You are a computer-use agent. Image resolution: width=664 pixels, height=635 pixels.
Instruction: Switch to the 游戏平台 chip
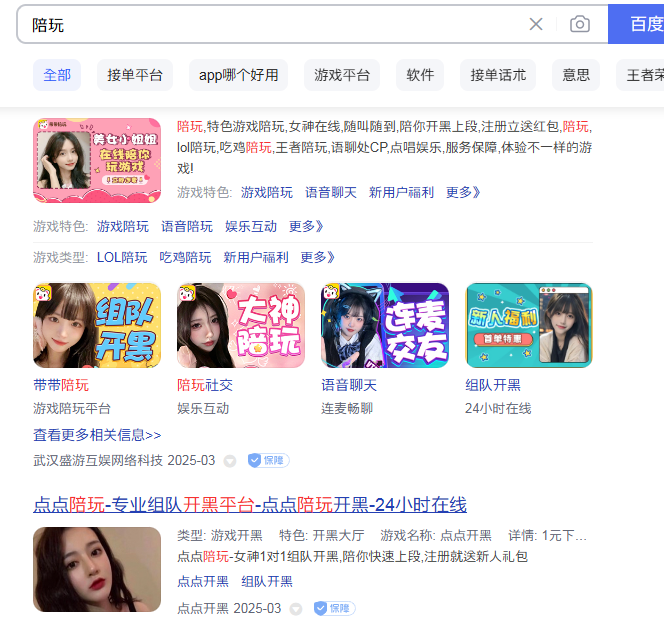[342, 75]
